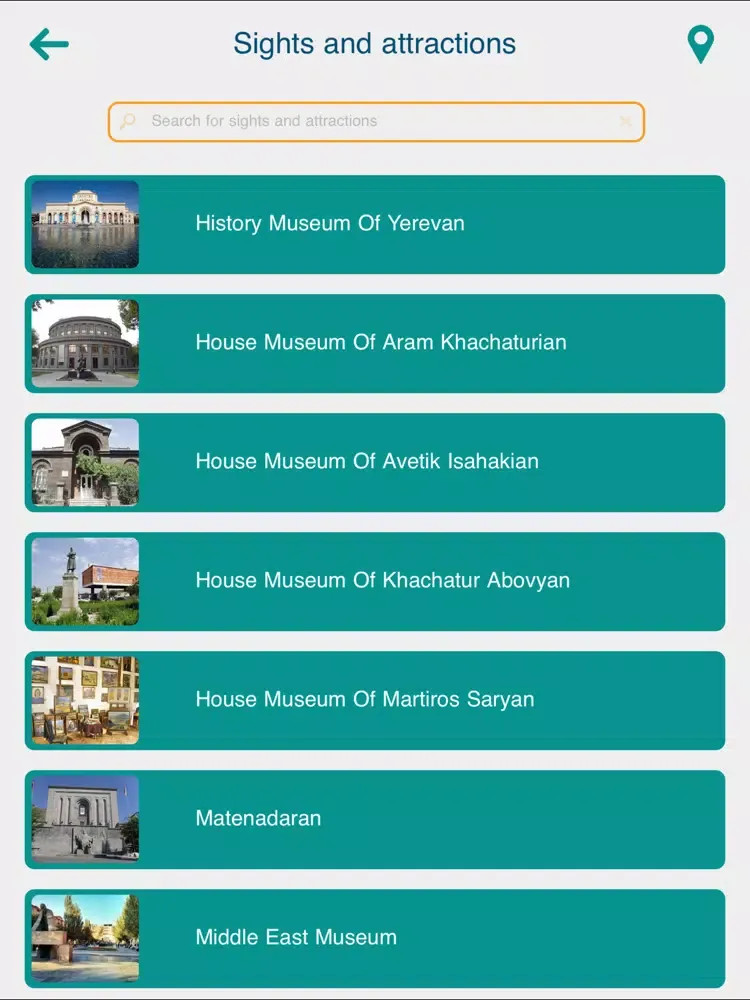View Middle East Museum details

[375, 938]
